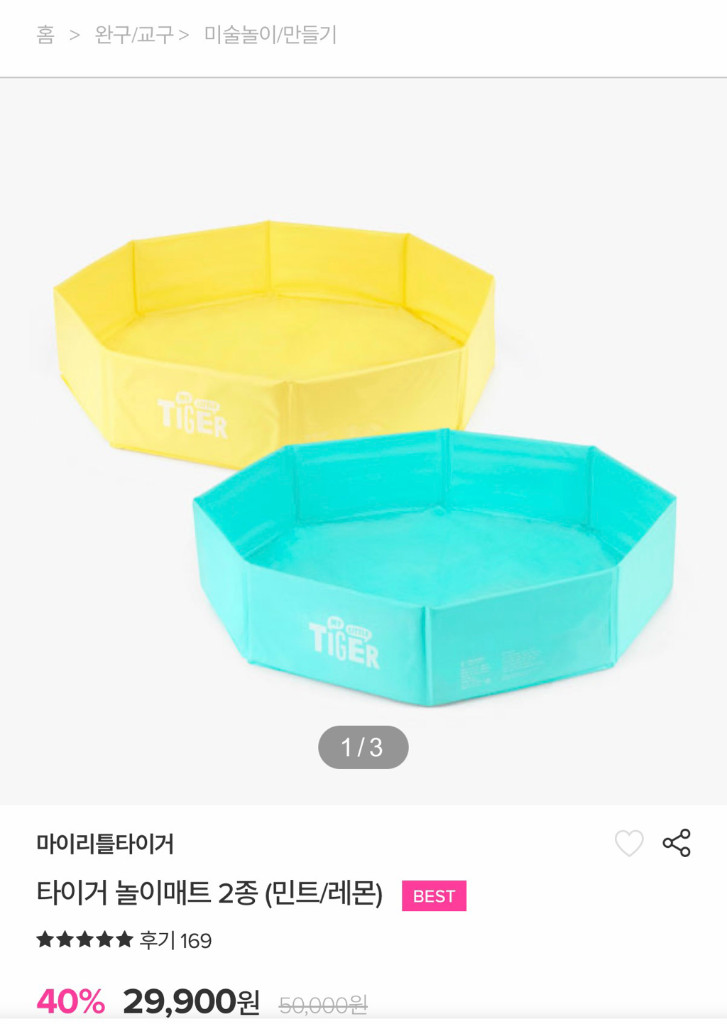The height and width of the screenshot is (1024, 727).
Task: Open the 미술놀이/만들기 breadcrumb
Action: click(270, 35)
